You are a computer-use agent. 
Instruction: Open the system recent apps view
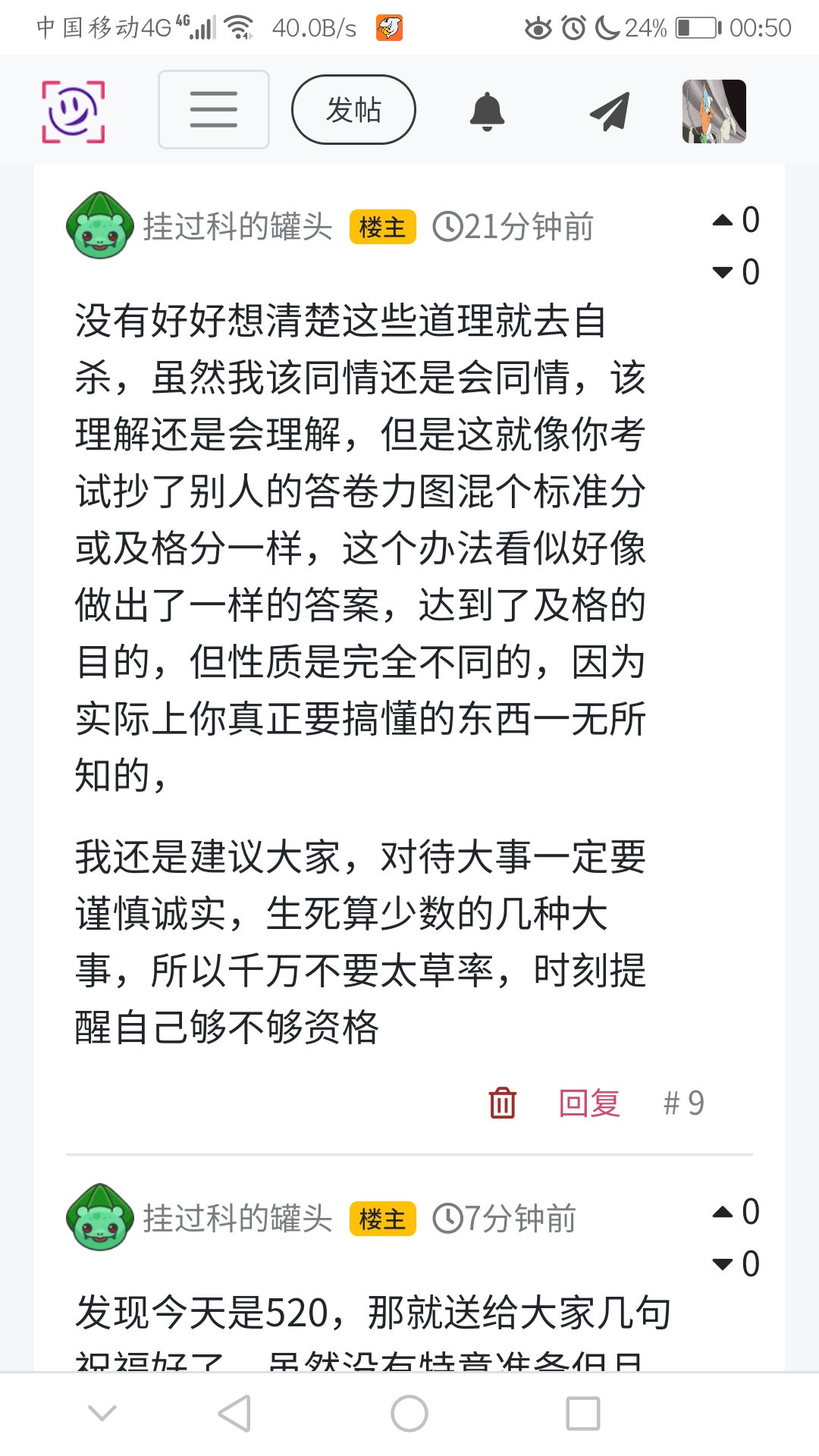pyautogui.click(x=583, y=1414)
